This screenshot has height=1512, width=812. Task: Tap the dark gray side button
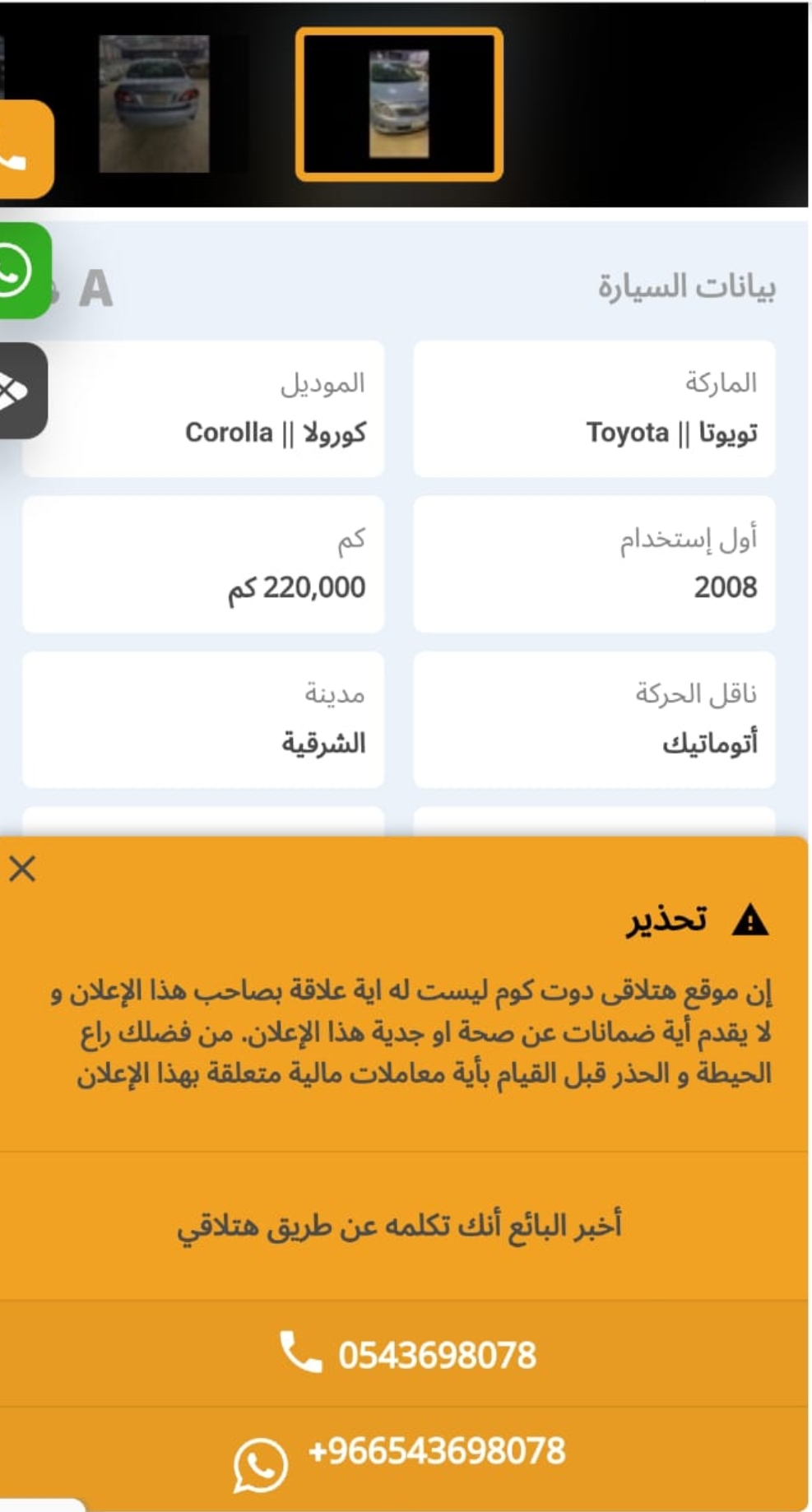click(23, 391)
